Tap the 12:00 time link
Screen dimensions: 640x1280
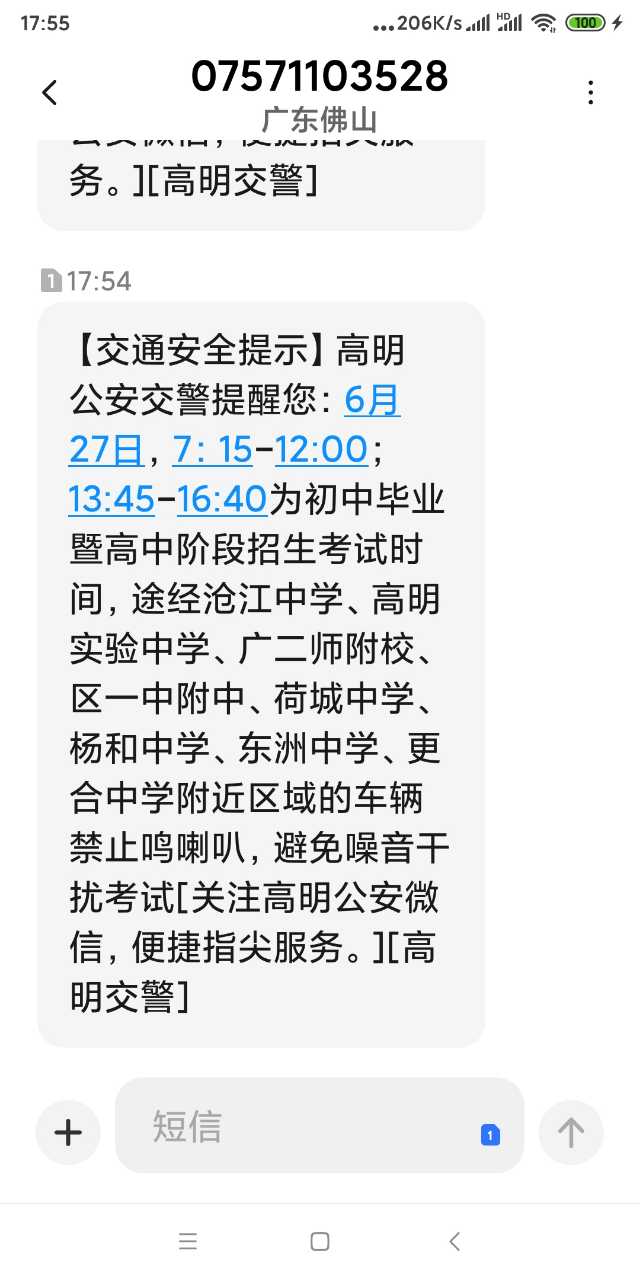[321, 450]
